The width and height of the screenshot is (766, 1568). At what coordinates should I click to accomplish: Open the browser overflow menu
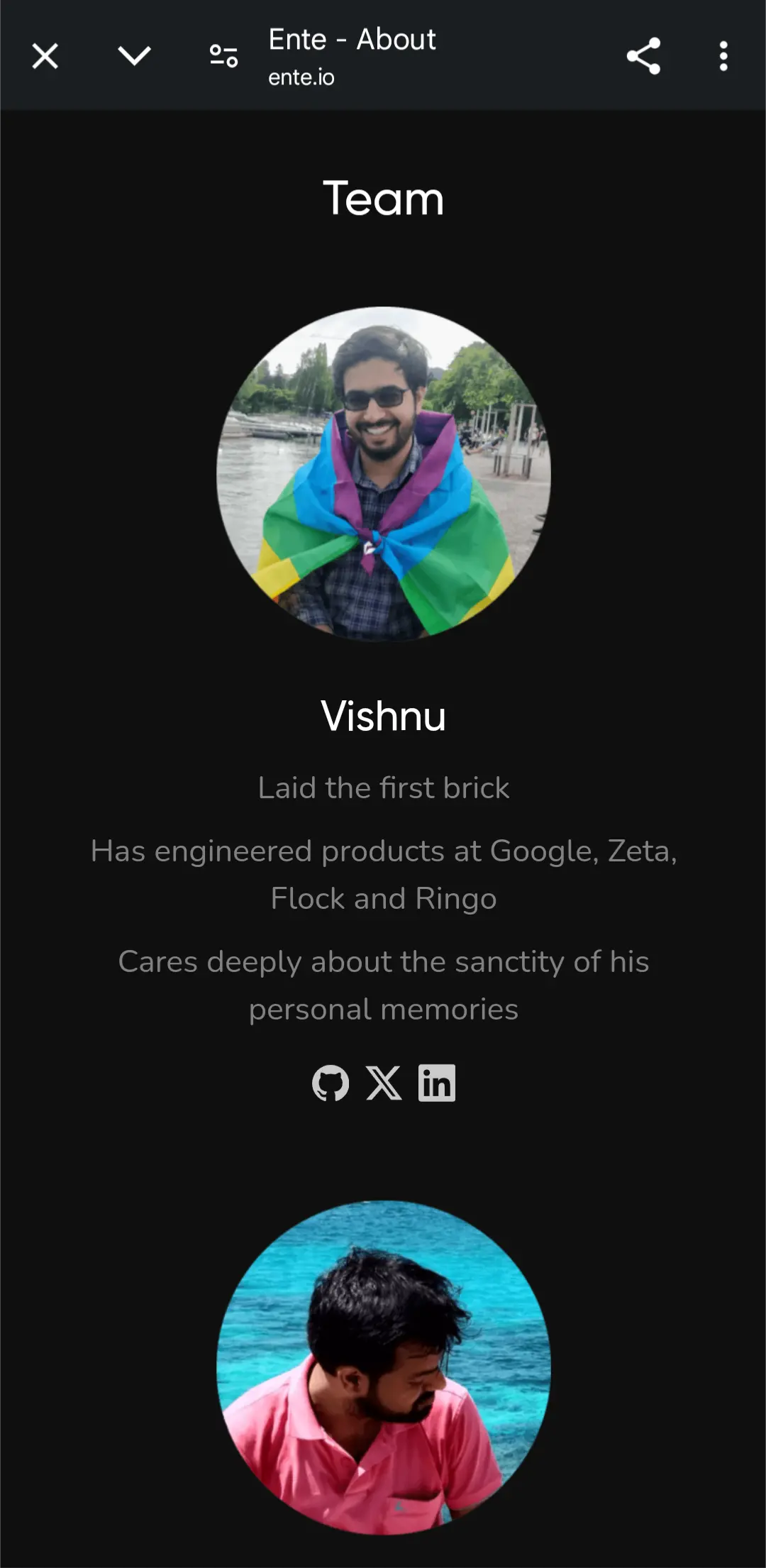(723, 56)
